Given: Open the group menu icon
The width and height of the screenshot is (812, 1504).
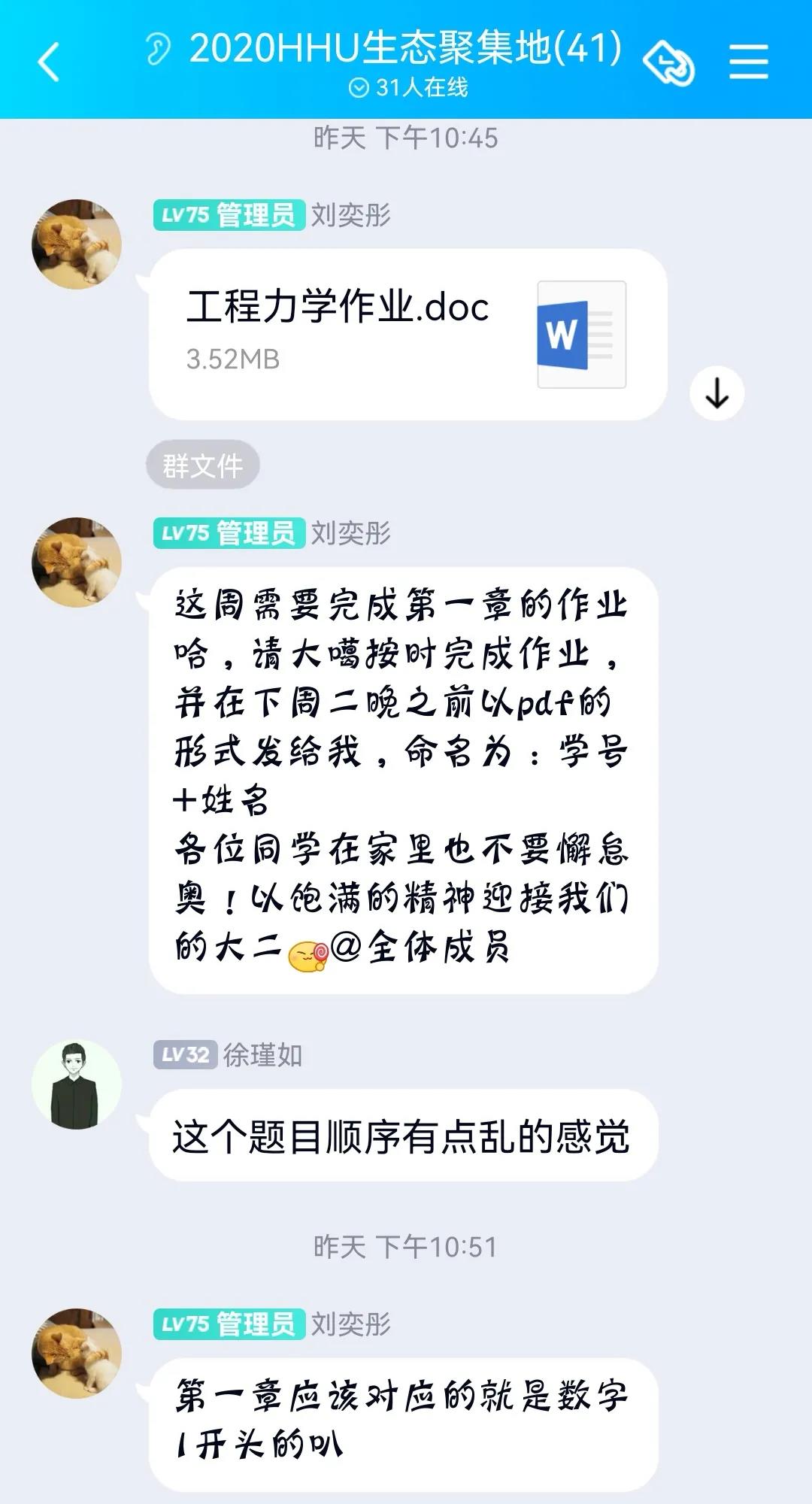Looking at the screenshot, I should 748,62.
